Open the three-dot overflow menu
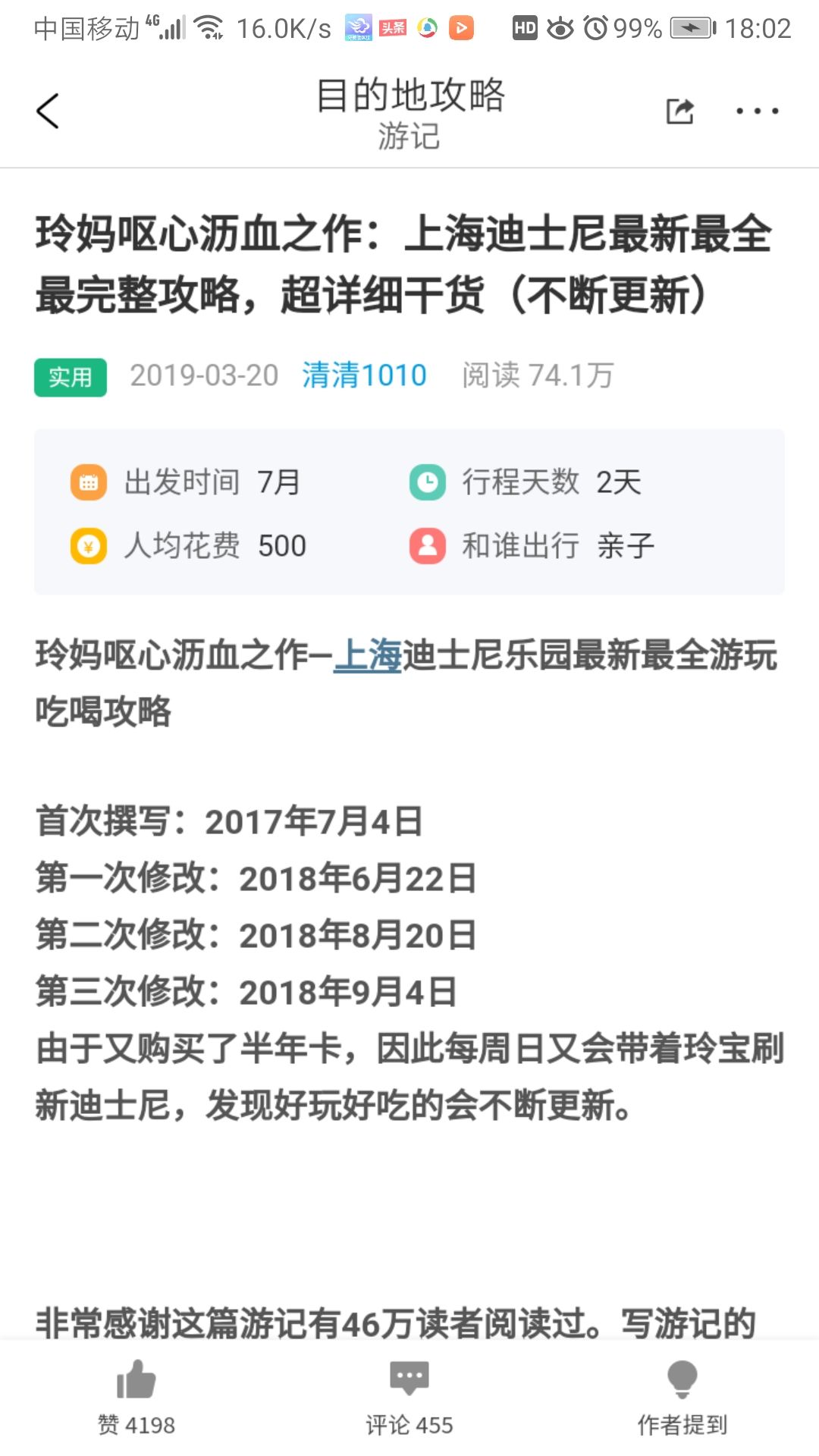Screen dimensions: 819x1456 [x=757, y=111]
